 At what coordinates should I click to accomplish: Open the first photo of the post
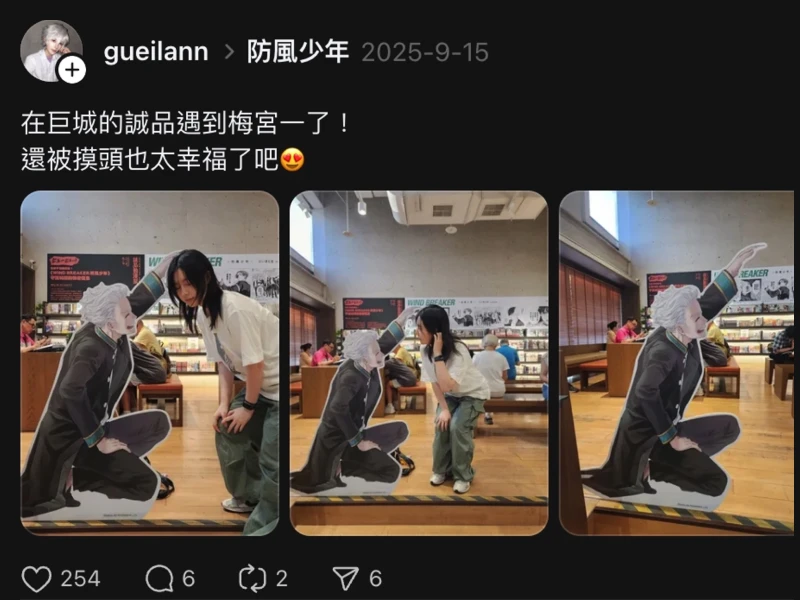150,363
